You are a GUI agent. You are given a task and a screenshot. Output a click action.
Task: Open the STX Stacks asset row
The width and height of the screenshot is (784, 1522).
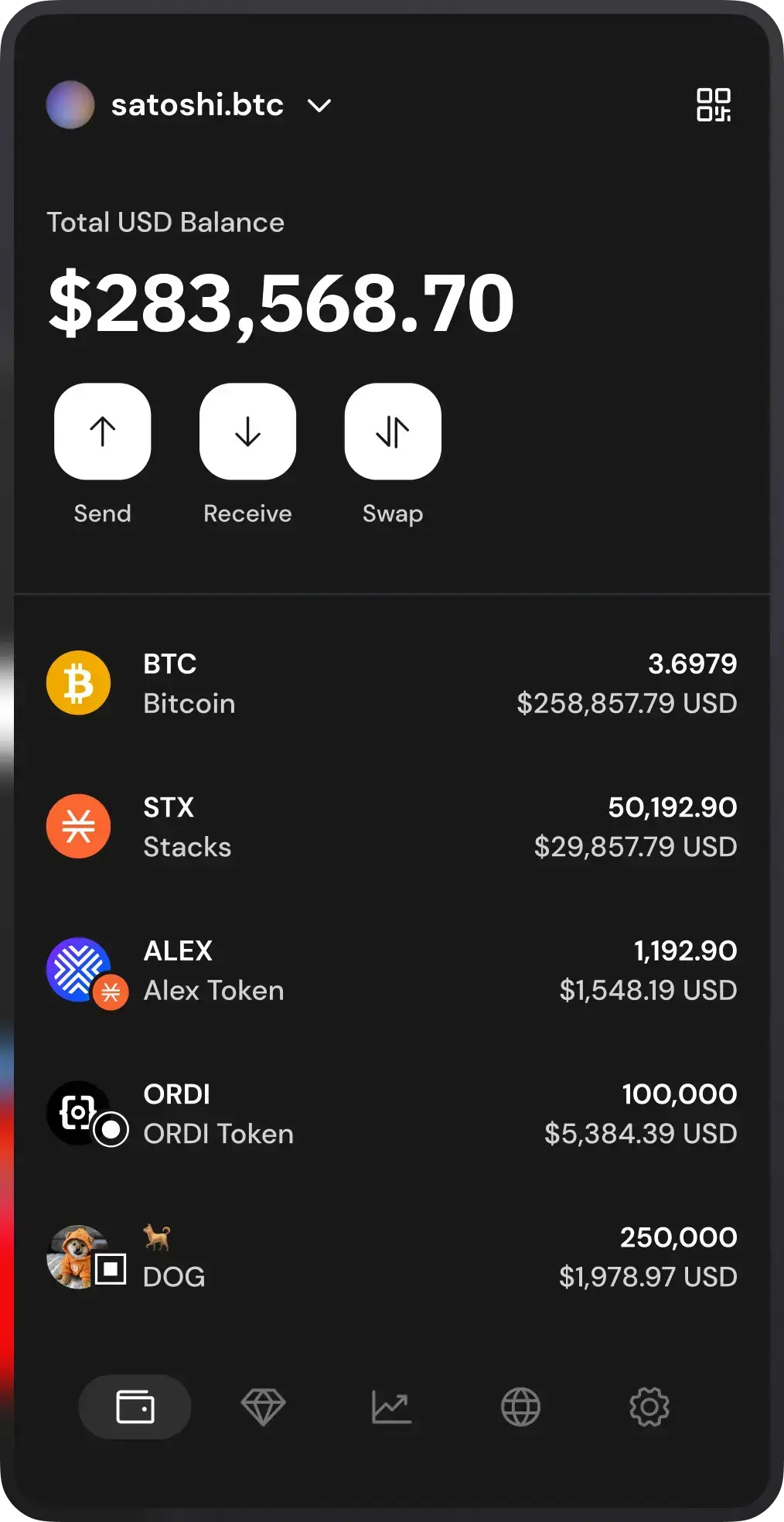[x=391, y=827]
